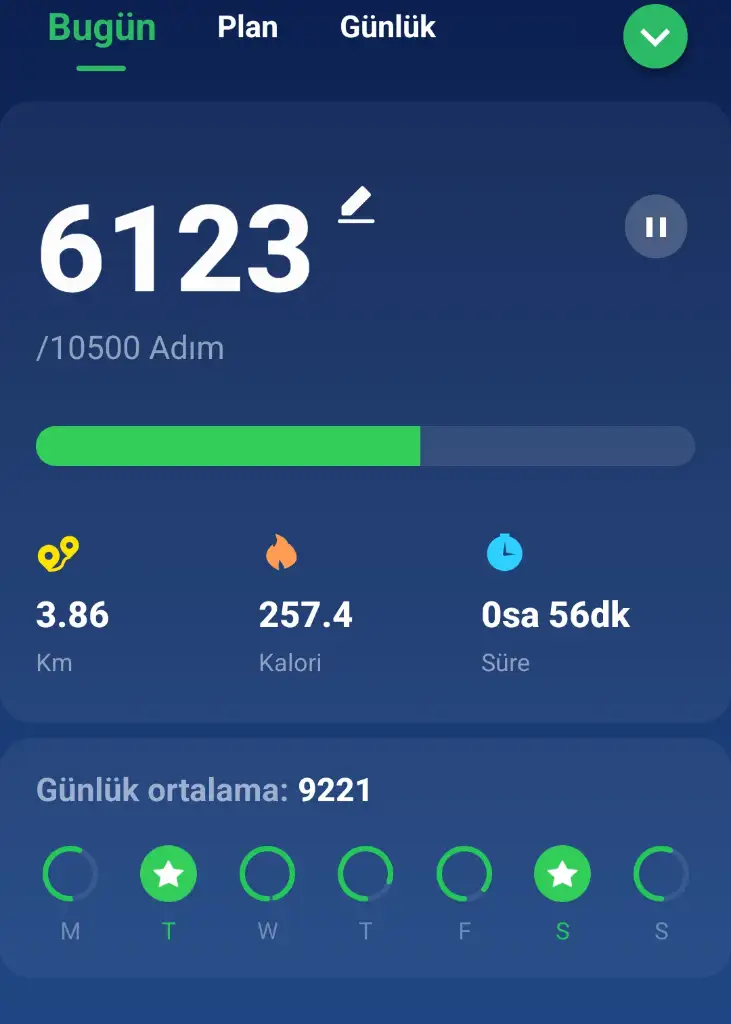Screen dimensions: 731x1024
Task: Switch to the Plan tab
Action: pyautogui.click(x=247, y=27)
